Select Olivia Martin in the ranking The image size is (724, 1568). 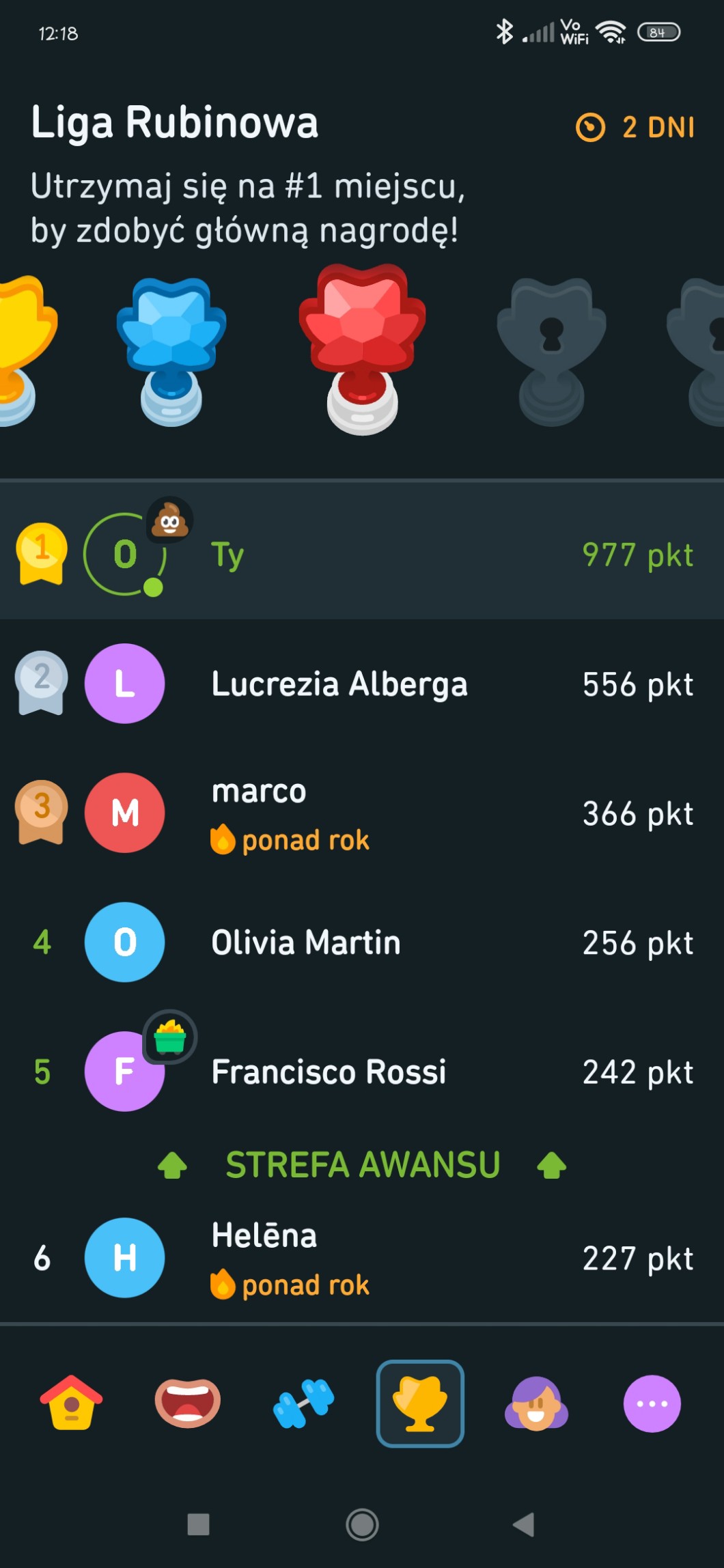point(362,942)
